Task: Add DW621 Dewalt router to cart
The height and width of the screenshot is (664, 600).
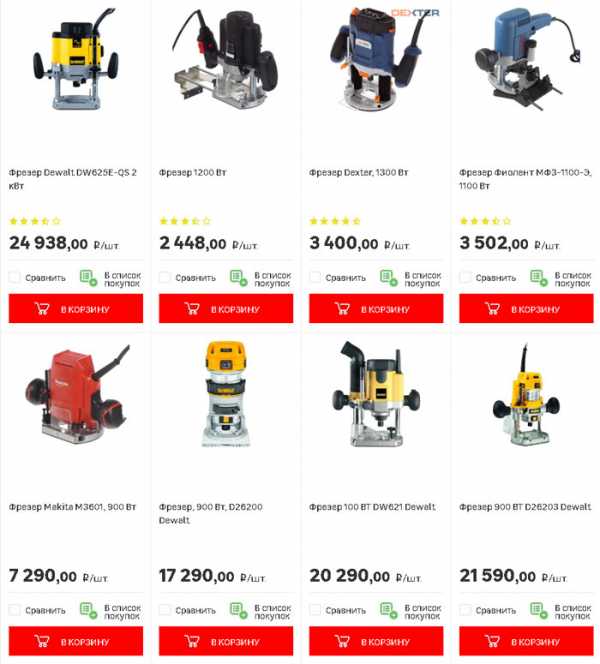Action: [x=375, y=641]
